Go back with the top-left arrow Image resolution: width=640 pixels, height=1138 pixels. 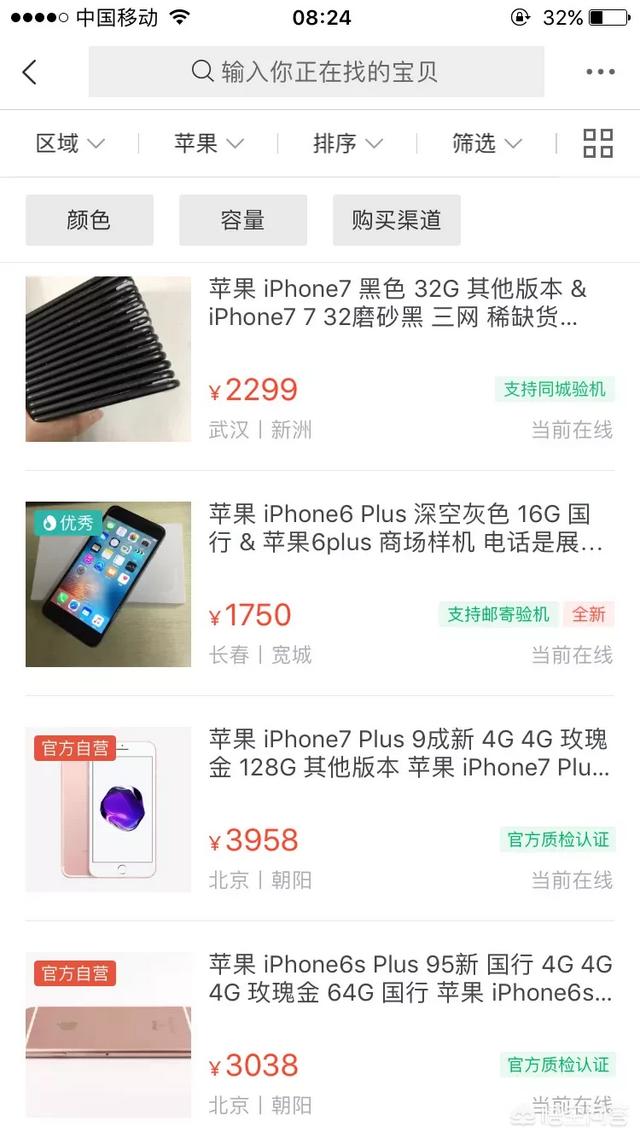click(x=30, y=72)
